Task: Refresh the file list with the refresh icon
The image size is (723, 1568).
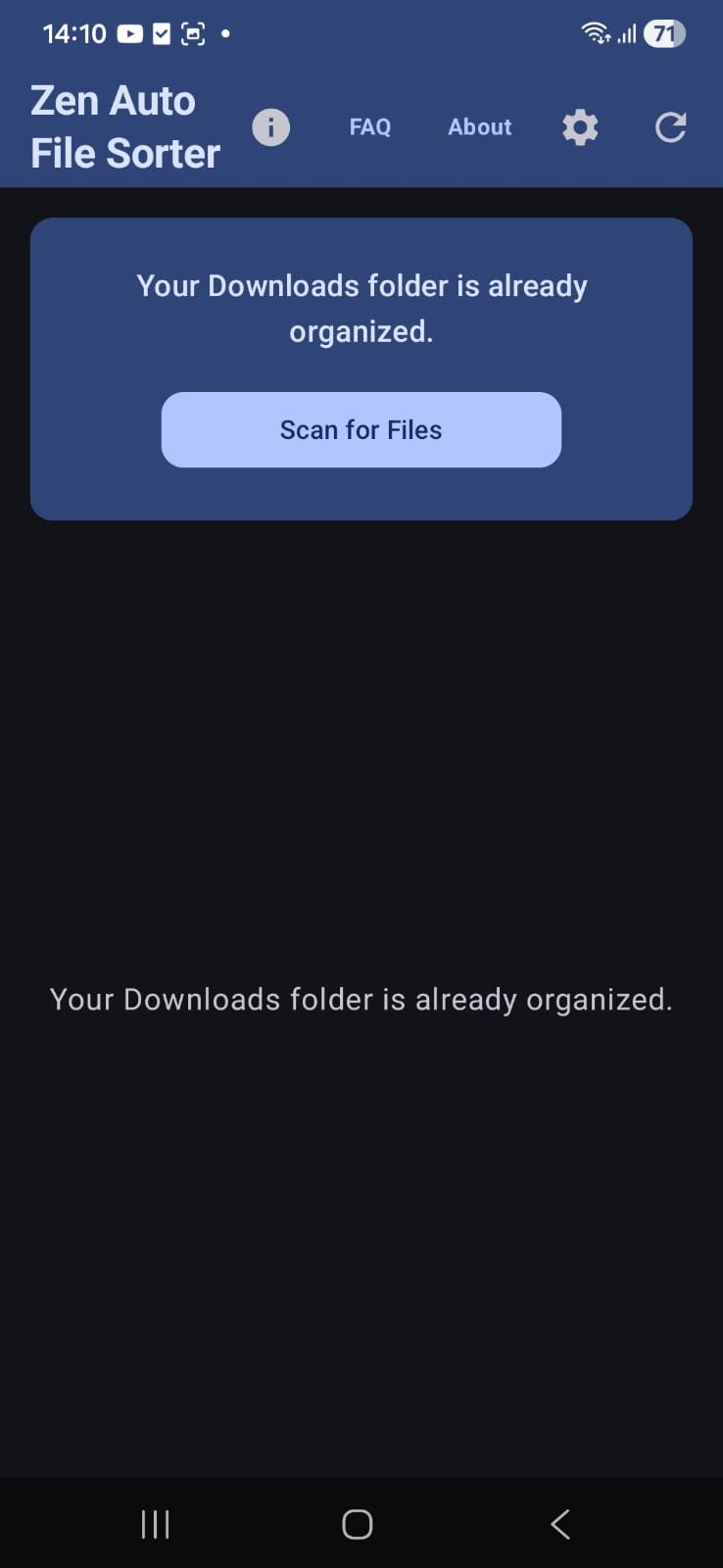Action: 670,126
